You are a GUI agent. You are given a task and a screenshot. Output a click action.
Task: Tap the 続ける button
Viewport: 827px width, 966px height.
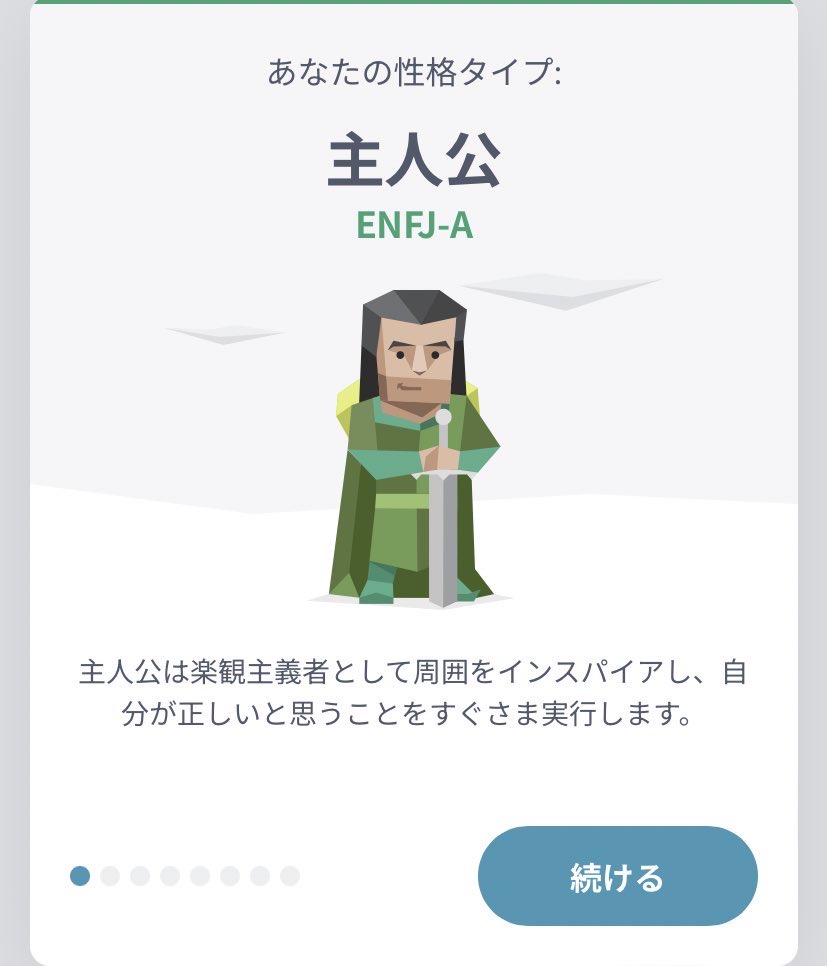pyautogui.click(x=617, y=876)
